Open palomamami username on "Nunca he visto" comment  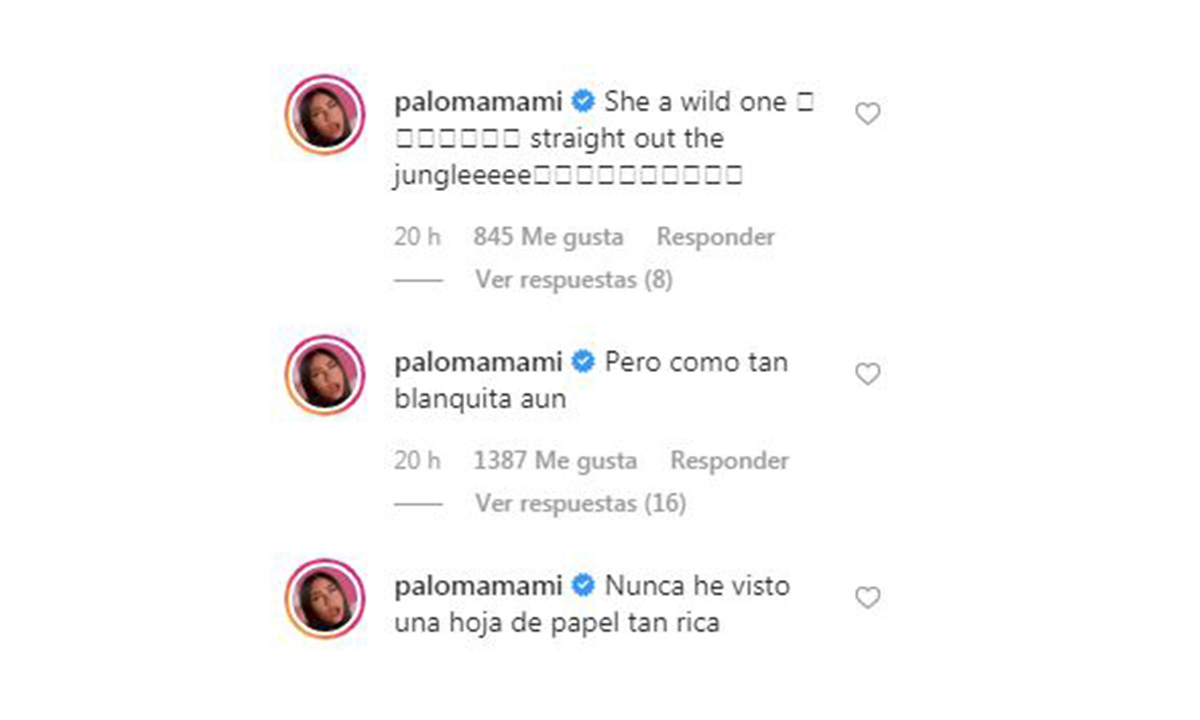(478, 586)
